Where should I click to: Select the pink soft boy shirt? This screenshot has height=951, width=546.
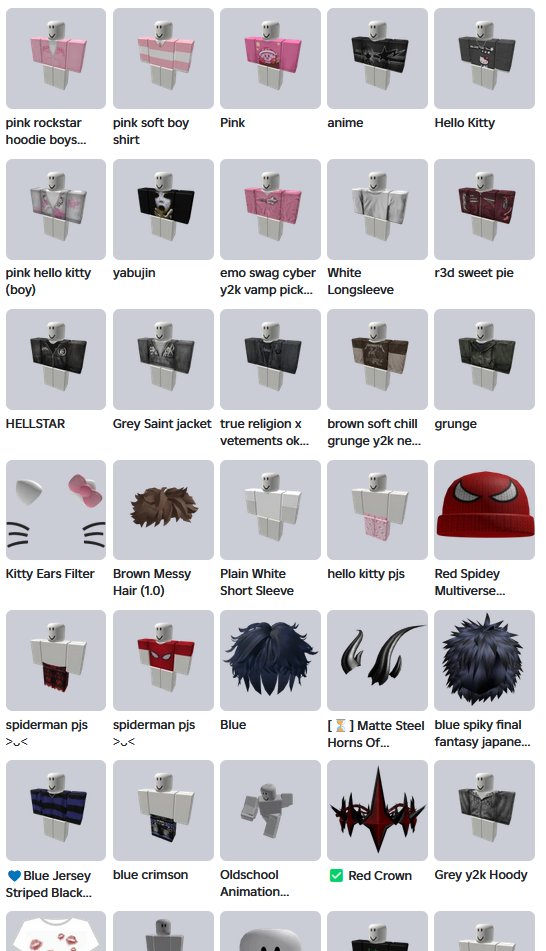(163, 58)
